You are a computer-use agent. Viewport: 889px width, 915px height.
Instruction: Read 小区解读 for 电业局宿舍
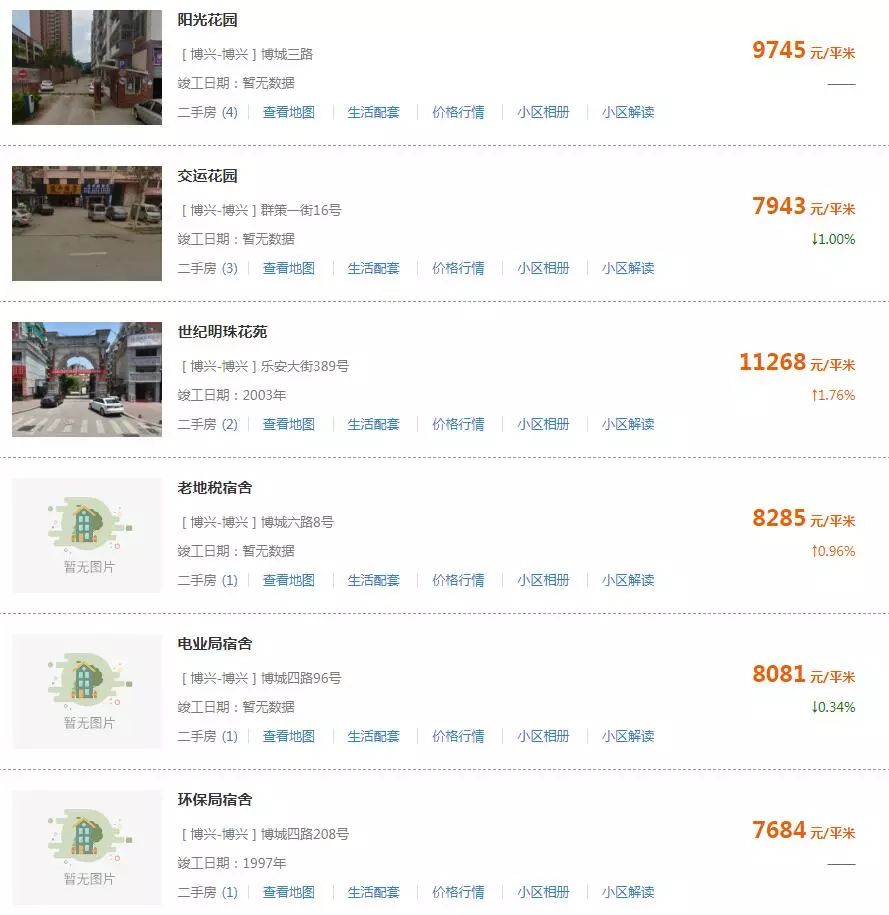[x=627, y=736]
